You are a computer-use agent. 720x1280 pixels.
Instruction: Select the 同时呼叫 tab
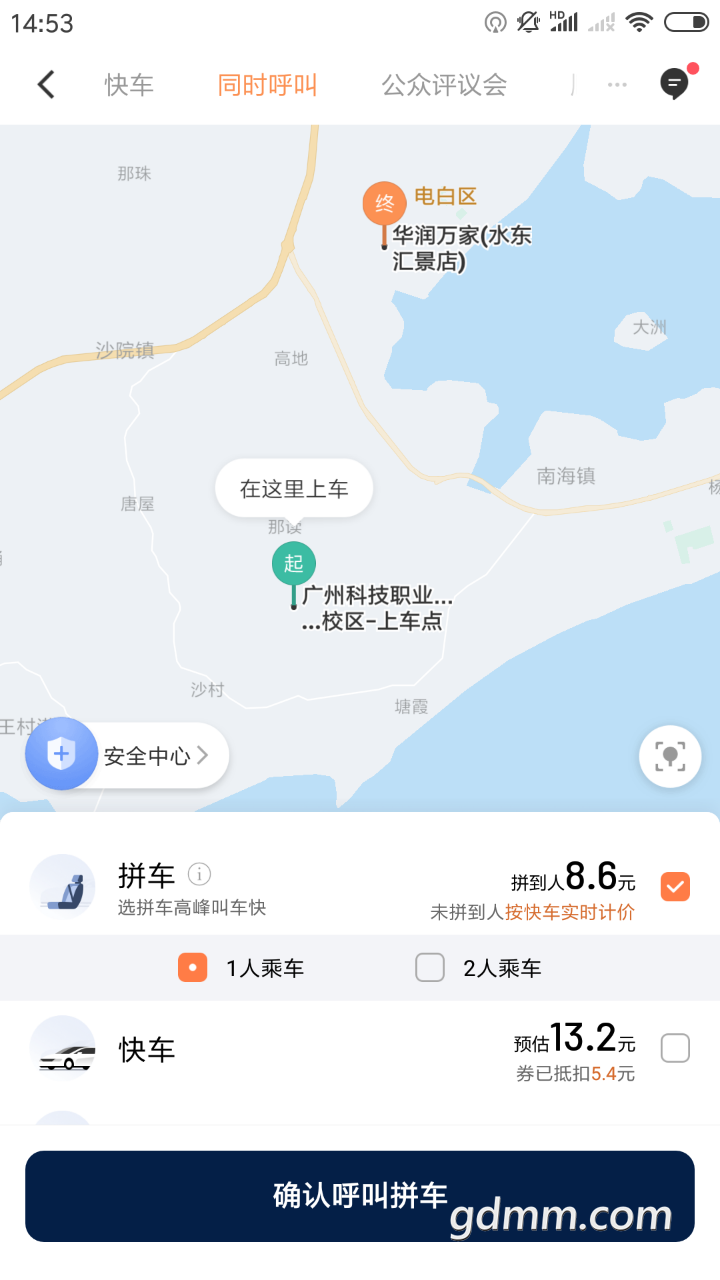267,85
